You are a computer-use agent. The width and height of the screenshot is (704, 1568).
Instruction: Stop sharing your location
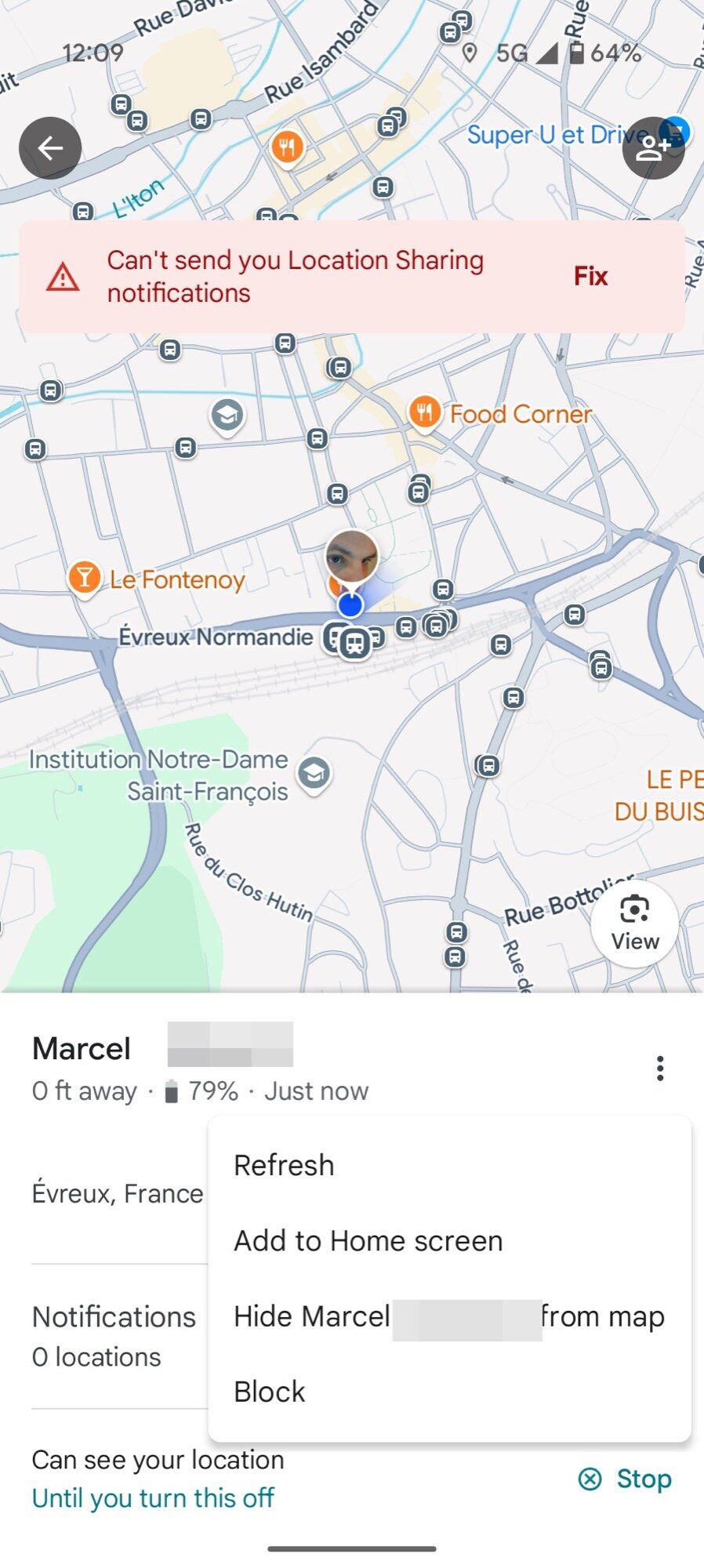point(626,1479)
